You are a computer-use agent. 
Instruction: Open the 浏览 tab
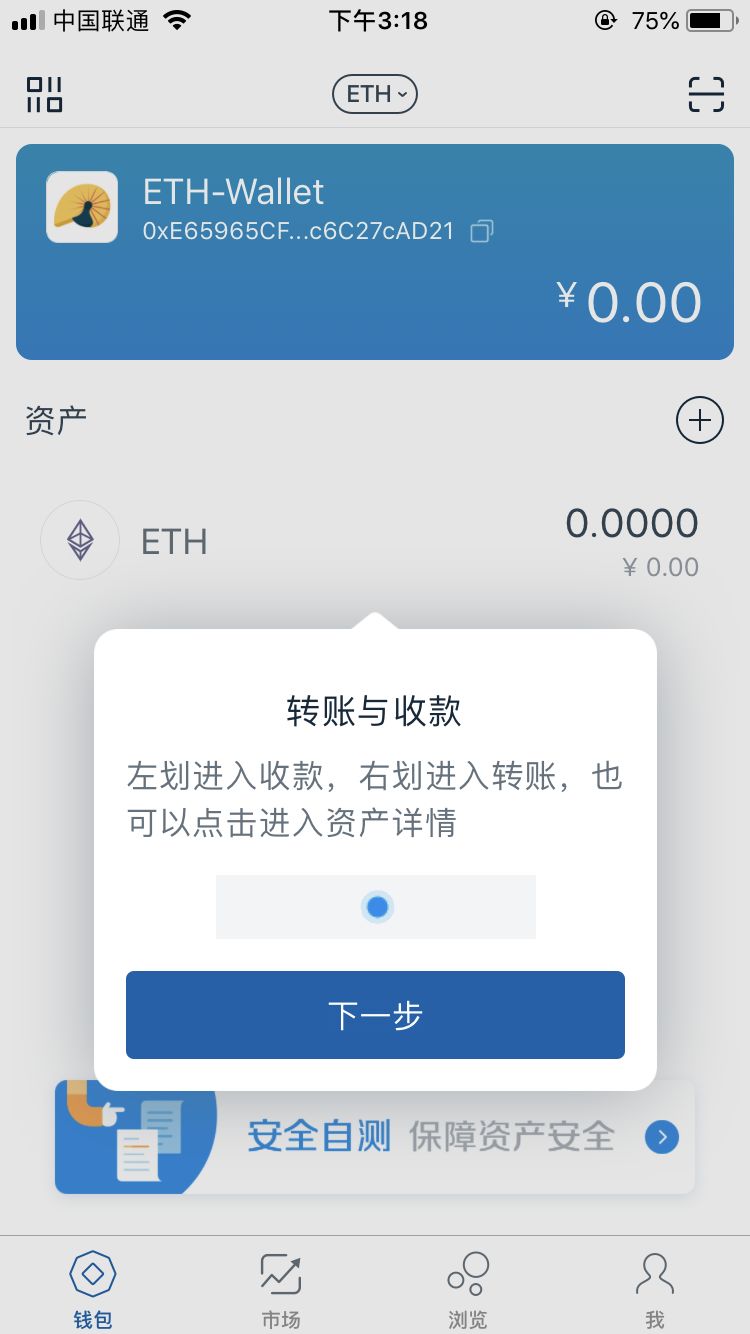(467, 1285)
